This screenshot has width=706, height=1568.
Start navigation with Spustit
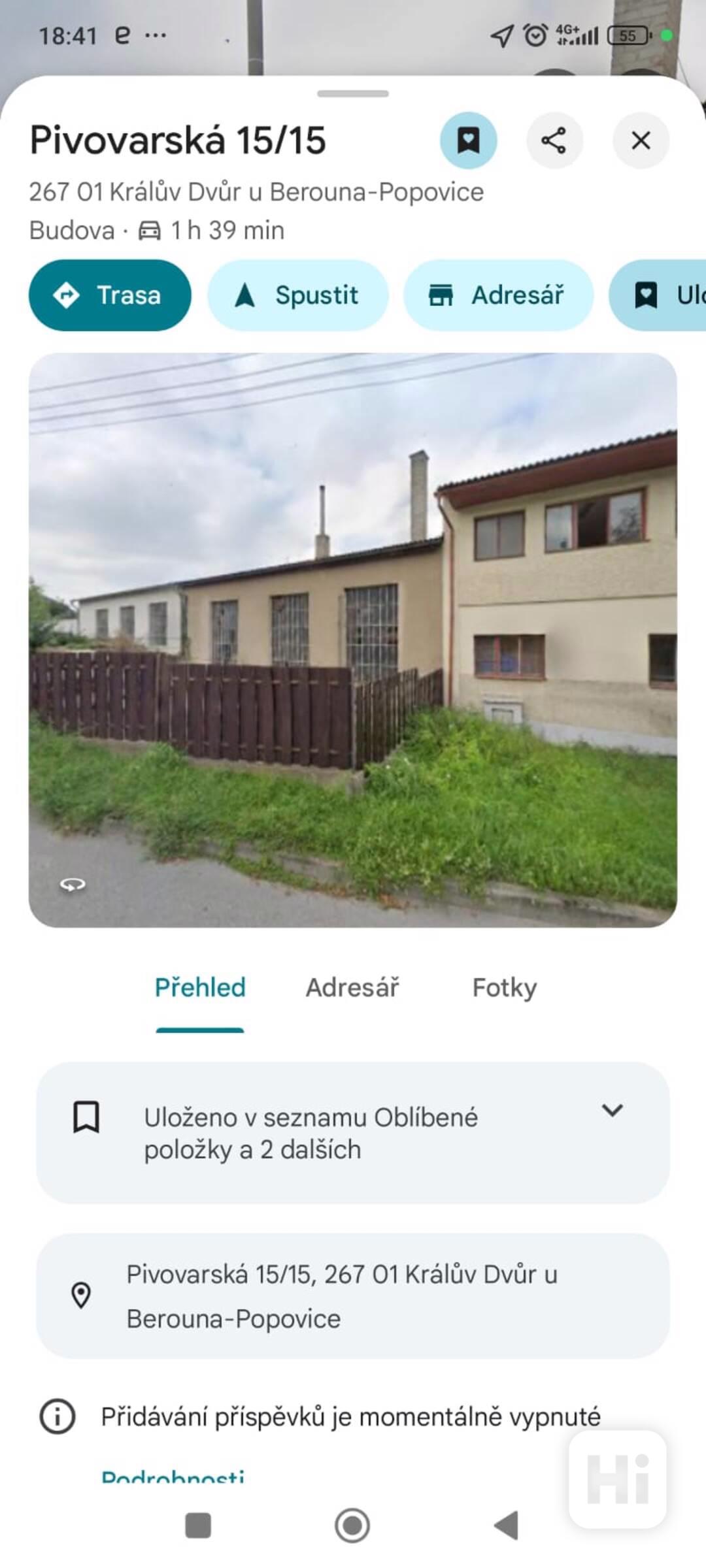click(298, 295)
